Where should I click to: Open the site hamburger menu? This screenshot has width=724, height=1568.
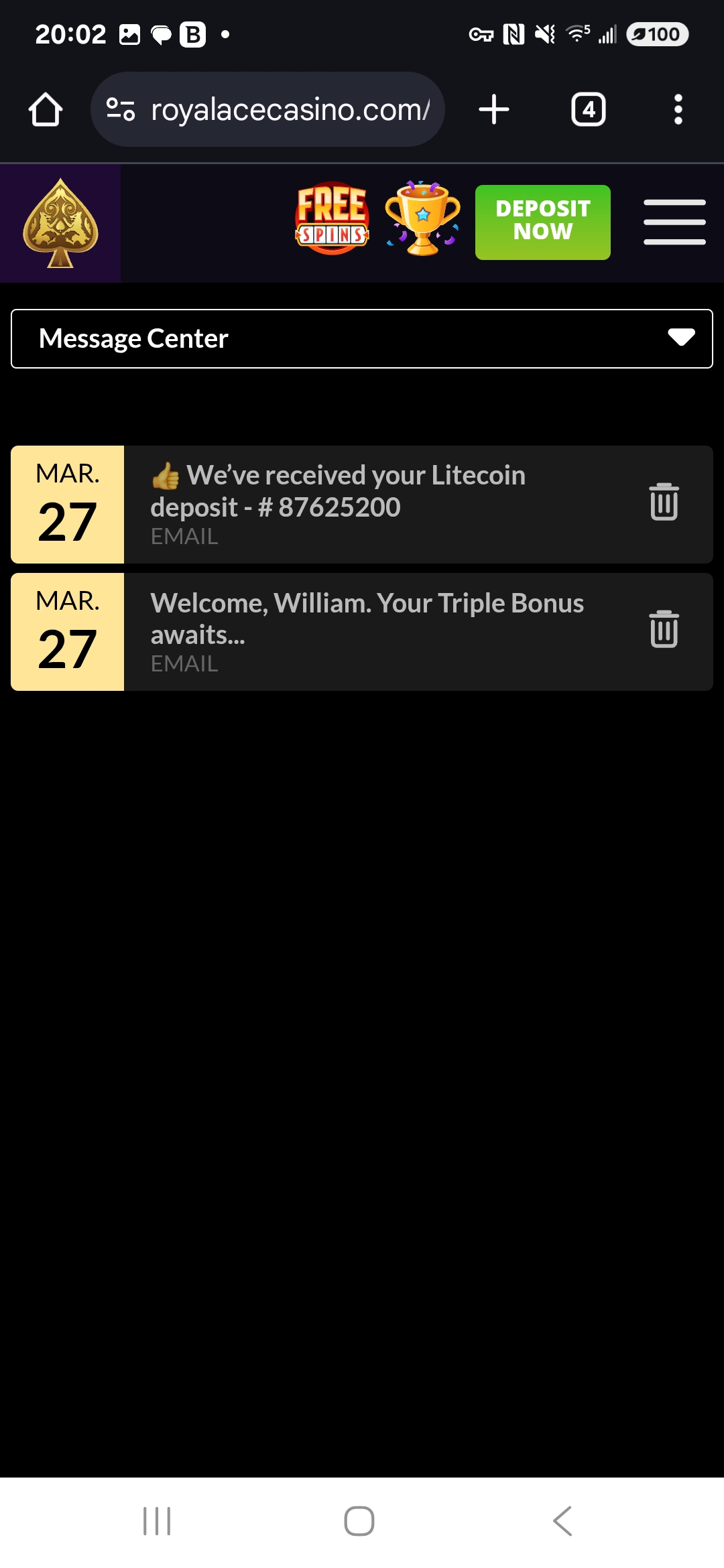point(674,222)
